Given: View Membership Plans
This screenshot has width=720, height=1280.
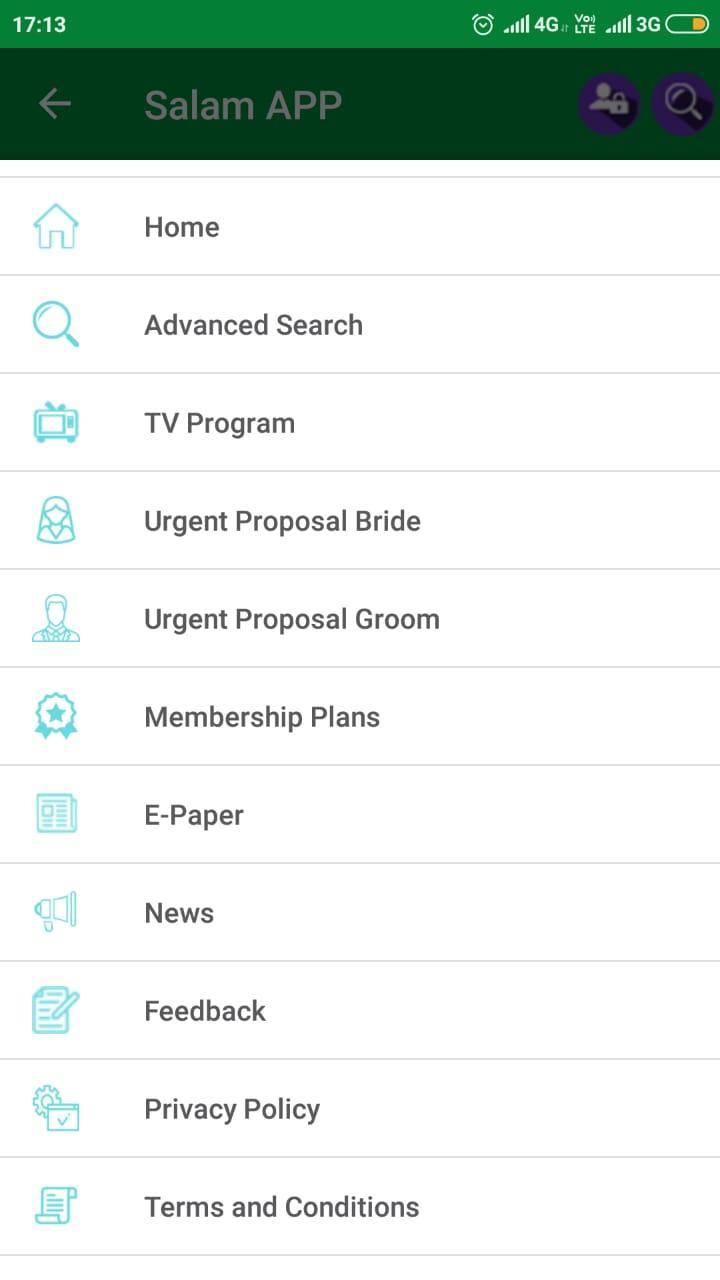Looking at the screenshot, I should click(360, 717).
